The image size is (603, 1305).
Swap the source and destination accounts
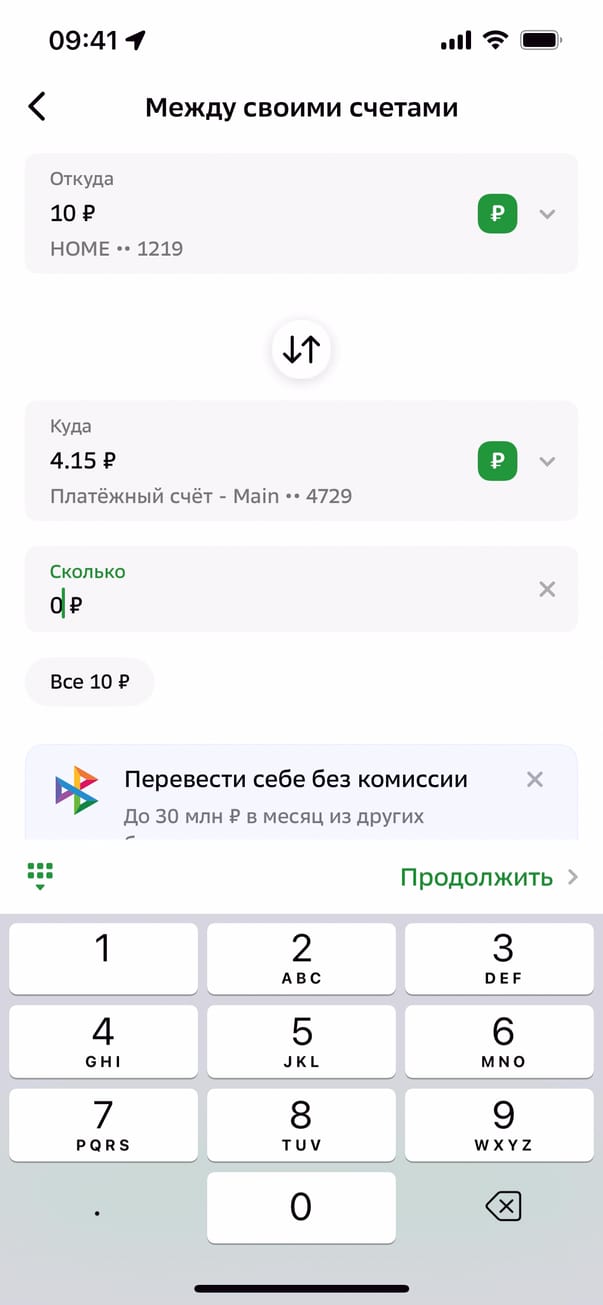pos(301,349)
